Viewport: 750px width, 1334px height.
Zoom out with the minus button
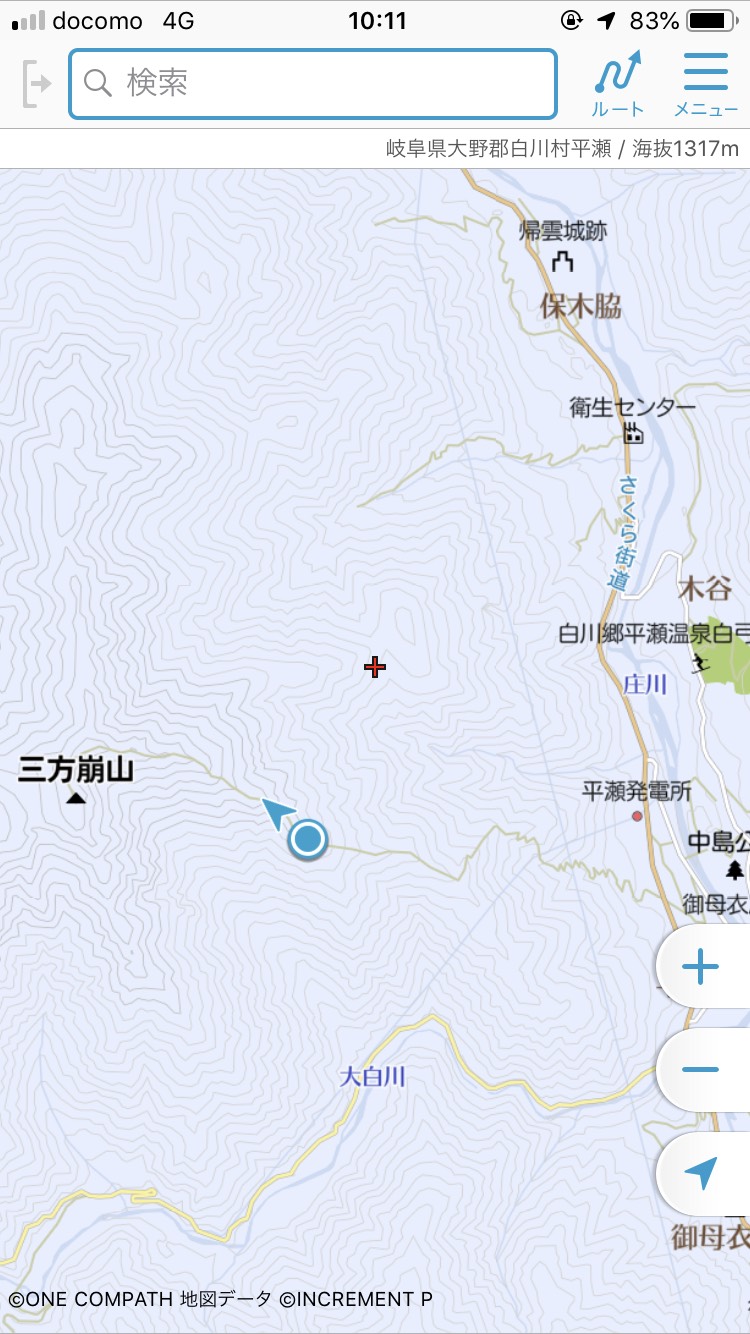pyautogui.click(x=702, y=1069)
